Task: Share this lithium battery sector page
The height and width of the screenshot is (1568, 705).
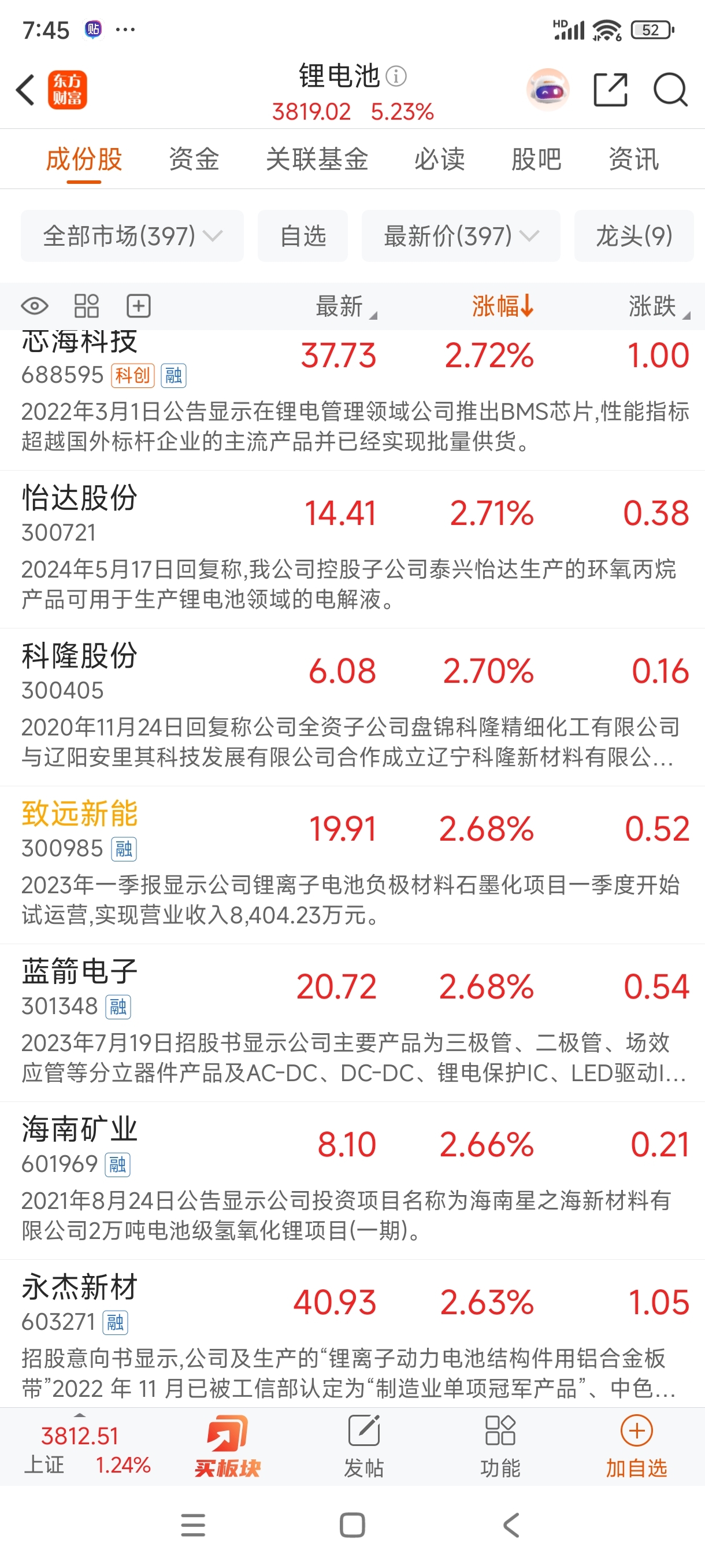Action: [x=610, y=90]
